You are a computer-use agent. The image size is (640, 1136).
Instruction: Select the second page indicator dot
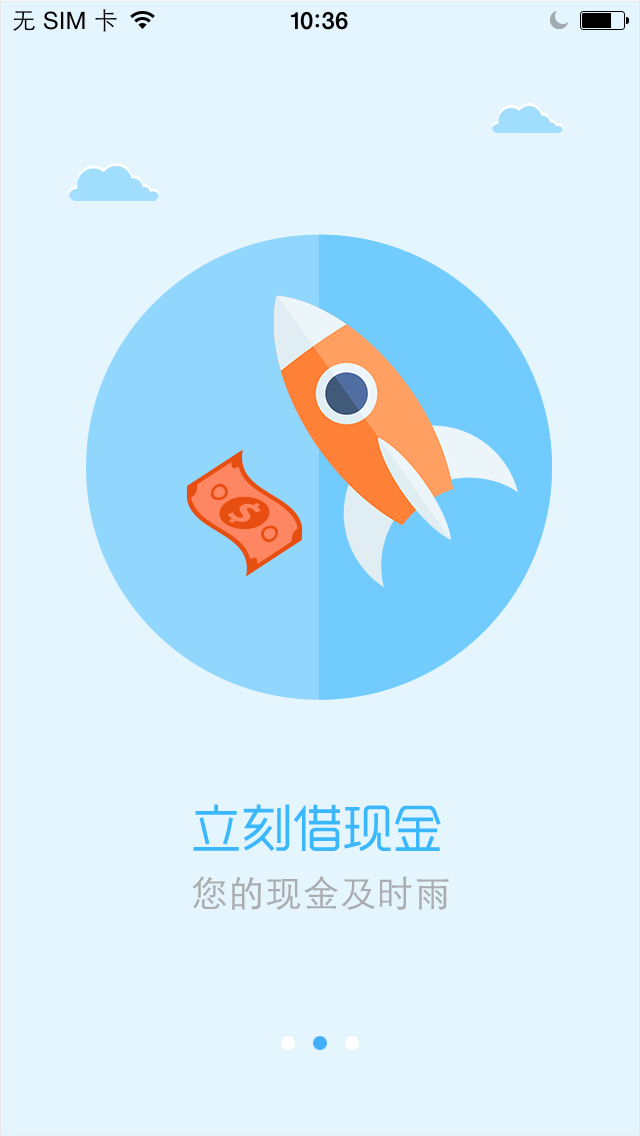[320, 1043]
